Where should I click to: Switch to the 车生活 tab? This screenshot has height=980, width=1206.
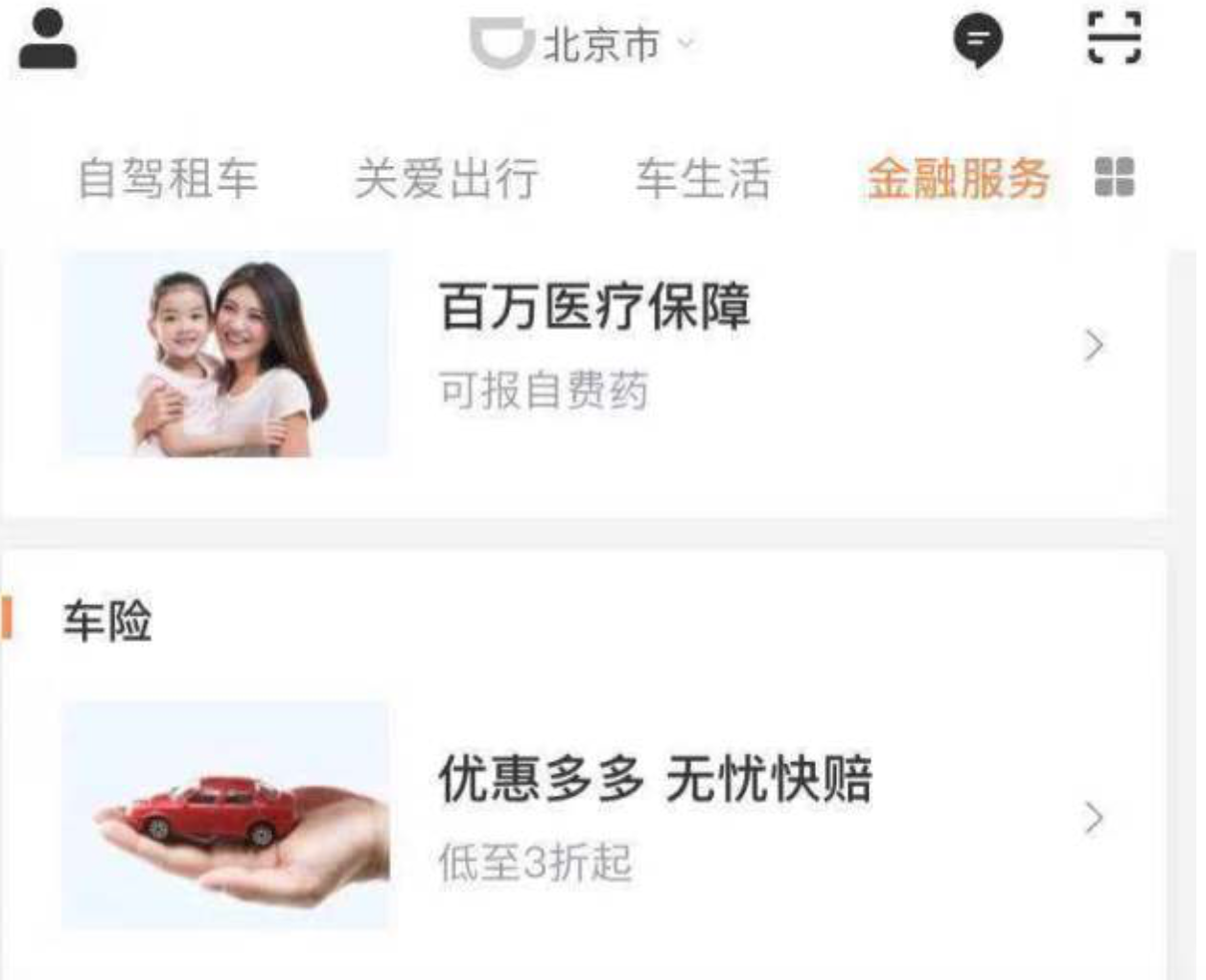(x=703, y=178)
